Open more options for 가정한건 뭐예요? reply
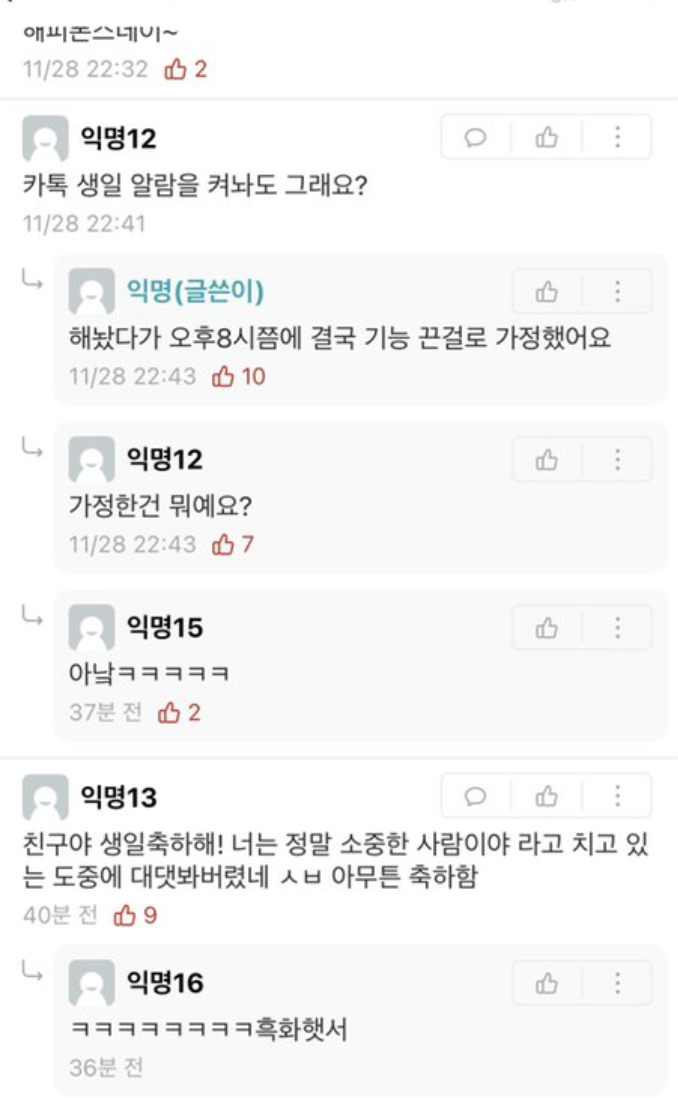678x1098 pixels. (x=618, y=460)
